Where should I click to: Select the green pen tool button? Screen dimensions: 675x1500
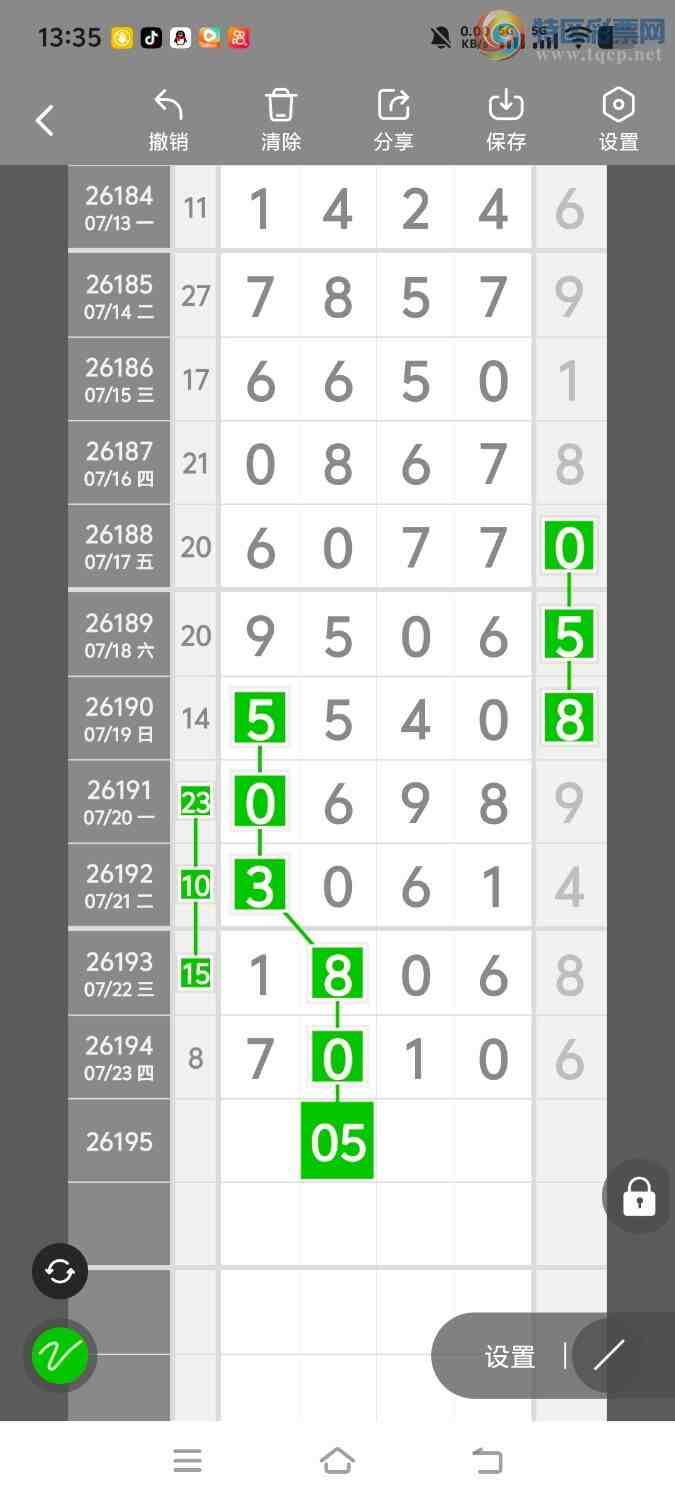click(x=60, y=1356)
